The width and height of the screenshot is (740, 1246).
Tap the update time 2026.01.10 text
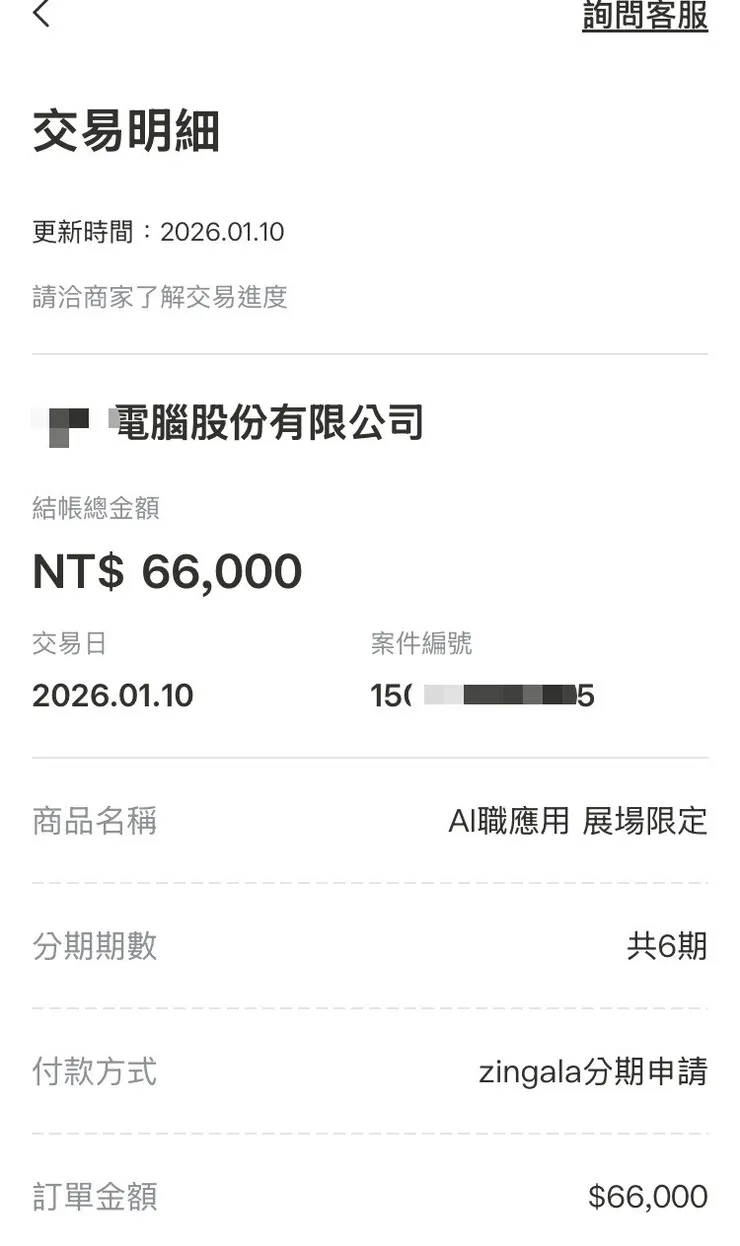click(x=158, y=232)
